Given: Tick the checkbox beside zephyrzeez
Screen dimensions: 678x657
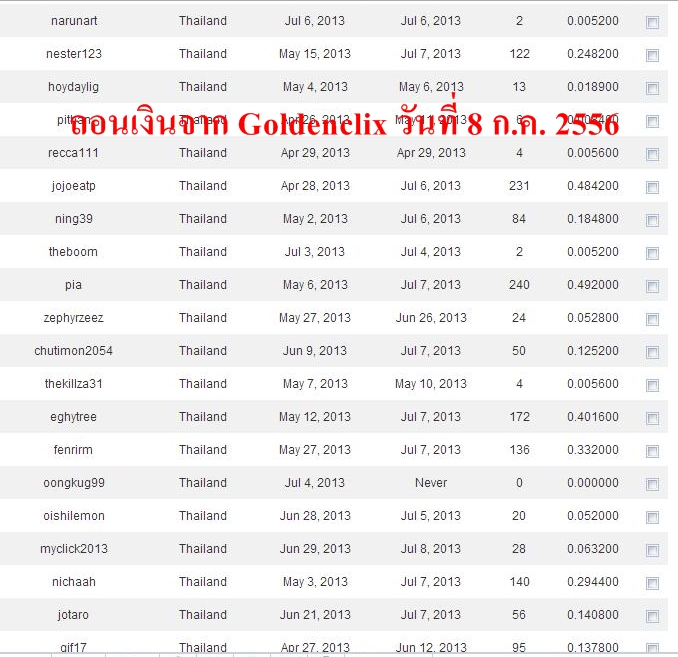Looking at the screenshot, I should tap(652, 319).
